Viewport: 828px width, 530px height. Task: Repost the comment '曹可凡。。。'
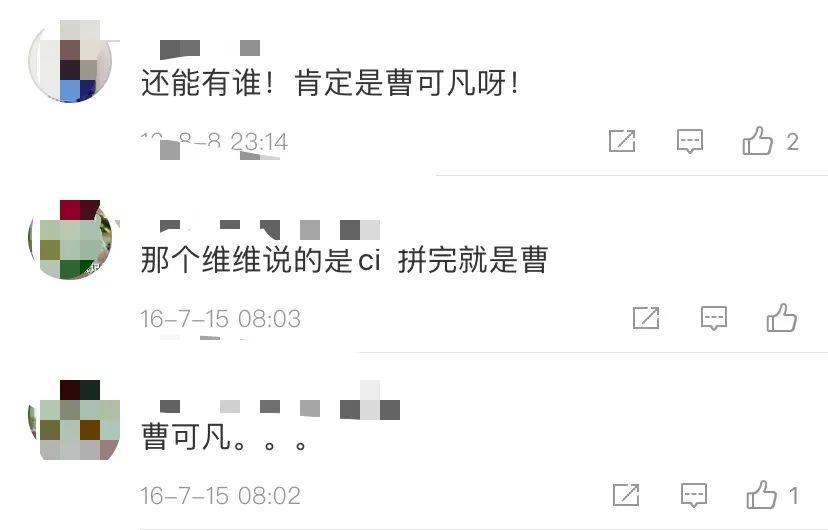click(x=626, y=495)
